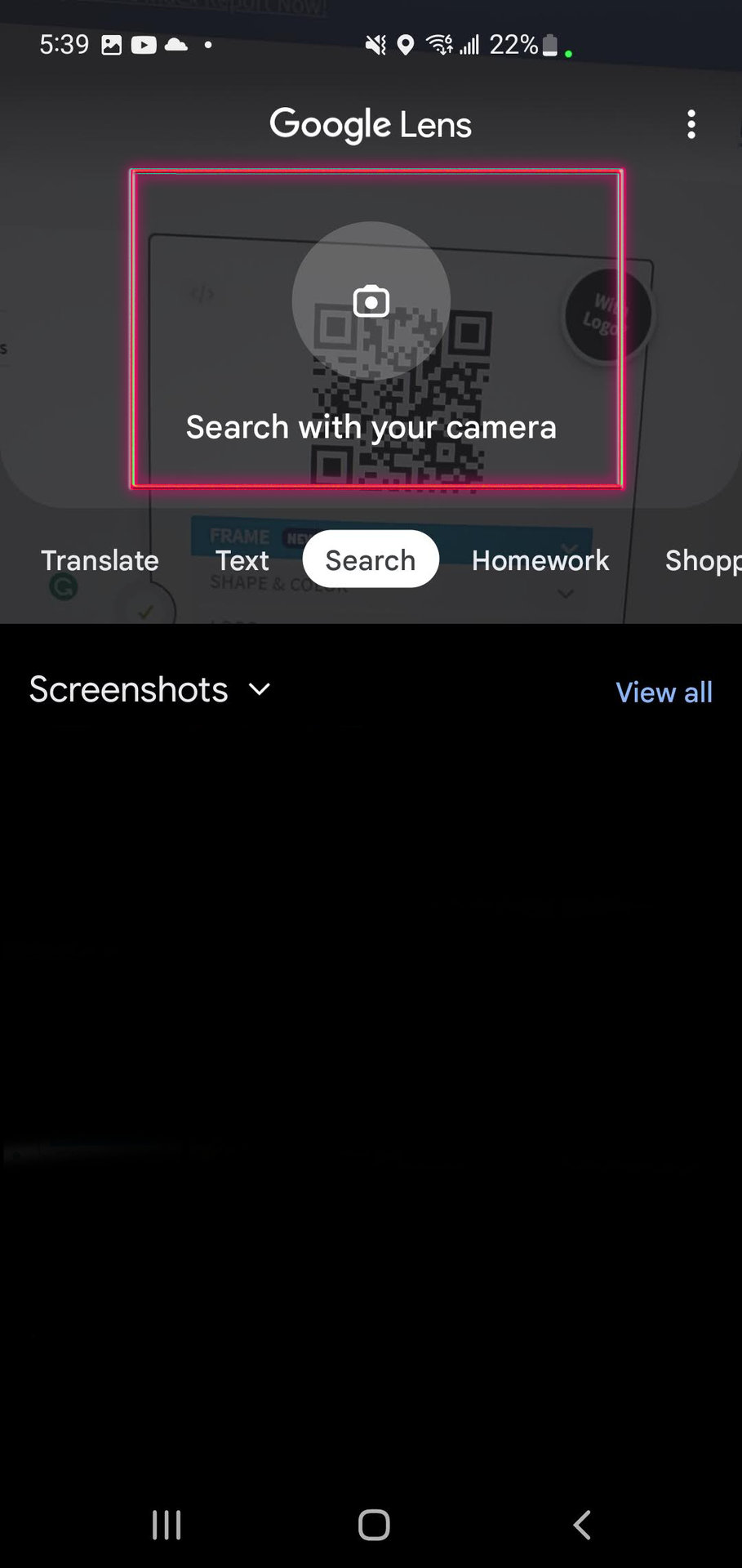Image resolution: width=742 pixels, height=1568 pixels.
Task: Open the three-dot overflow menu
Action: pos(691,125)
